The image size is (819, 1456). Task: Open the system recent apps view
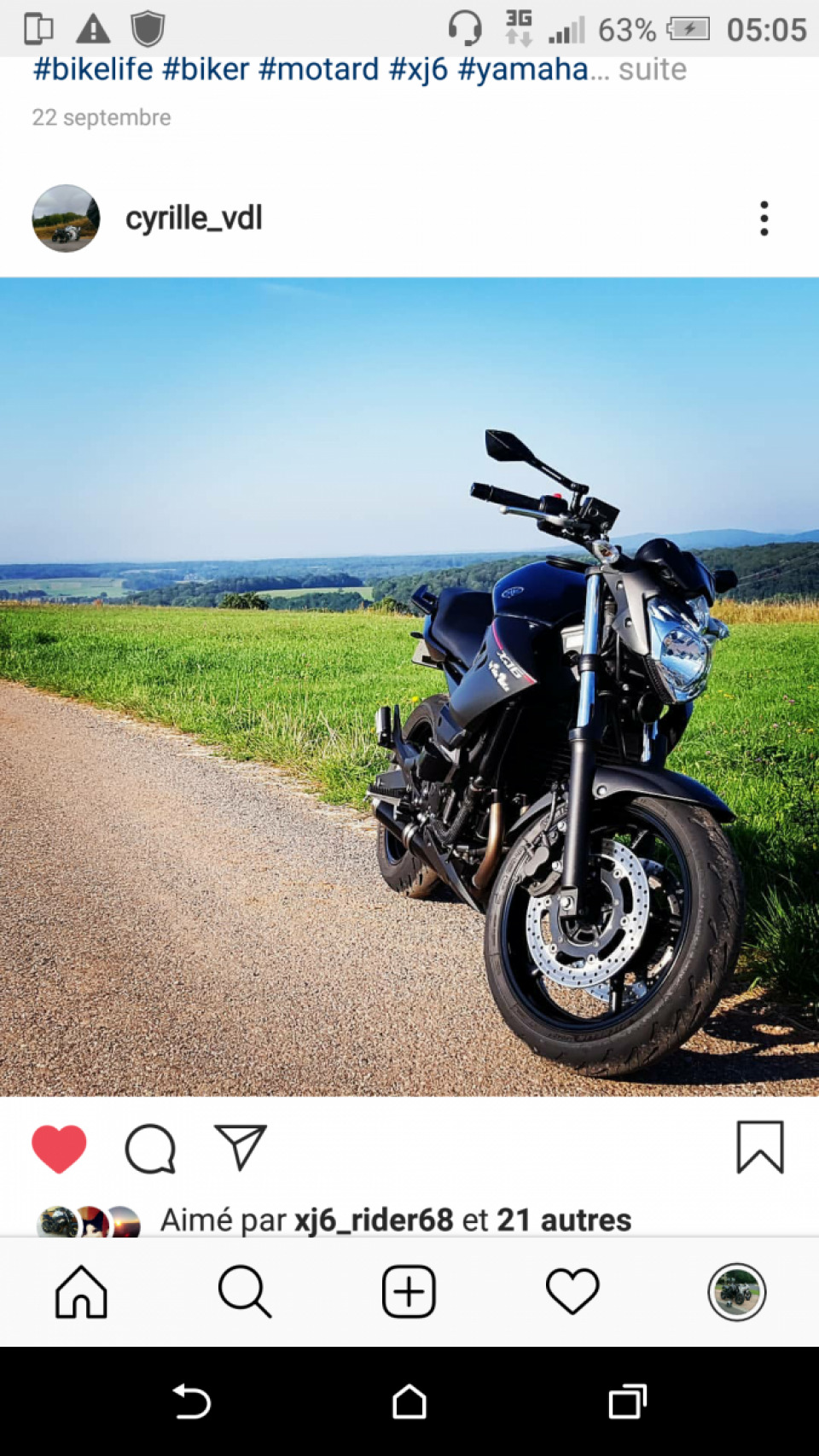coord(627,1401)
